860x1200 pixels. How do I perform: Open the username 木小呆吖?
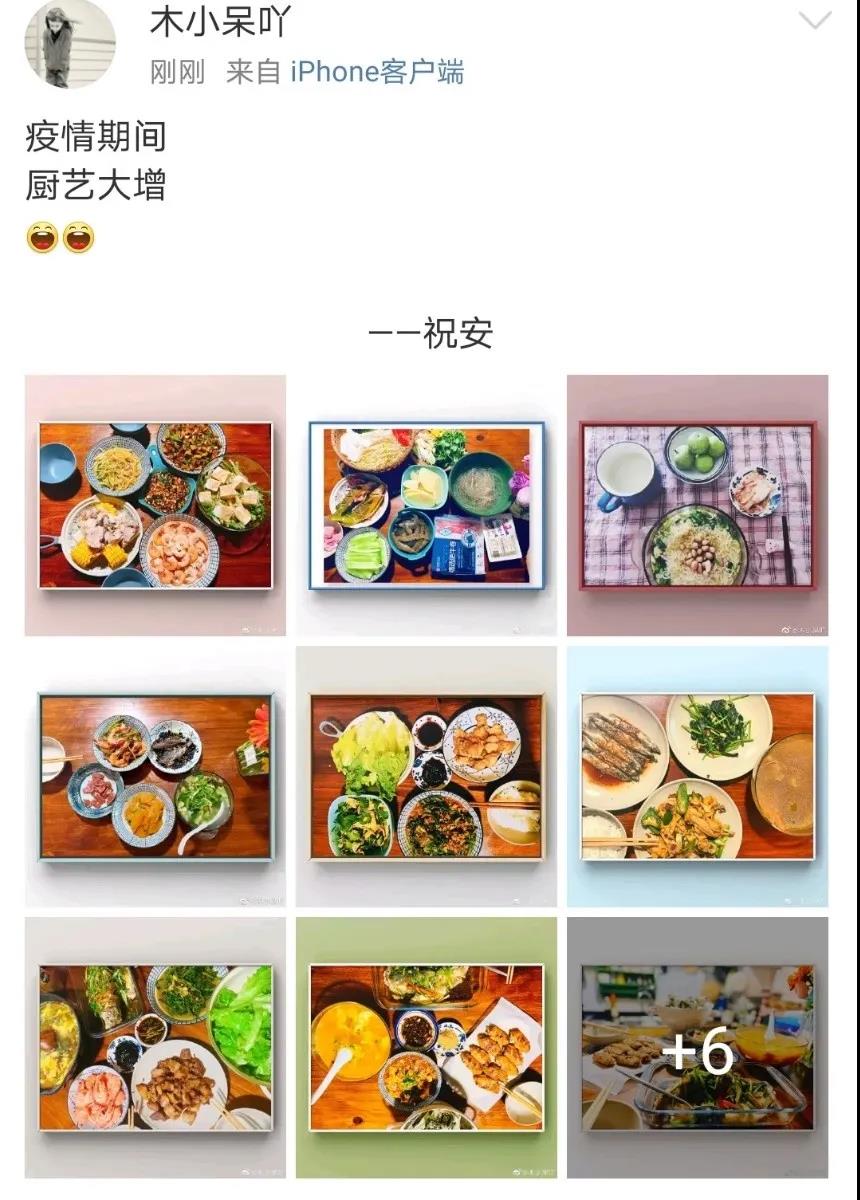(x=218, y=22)
